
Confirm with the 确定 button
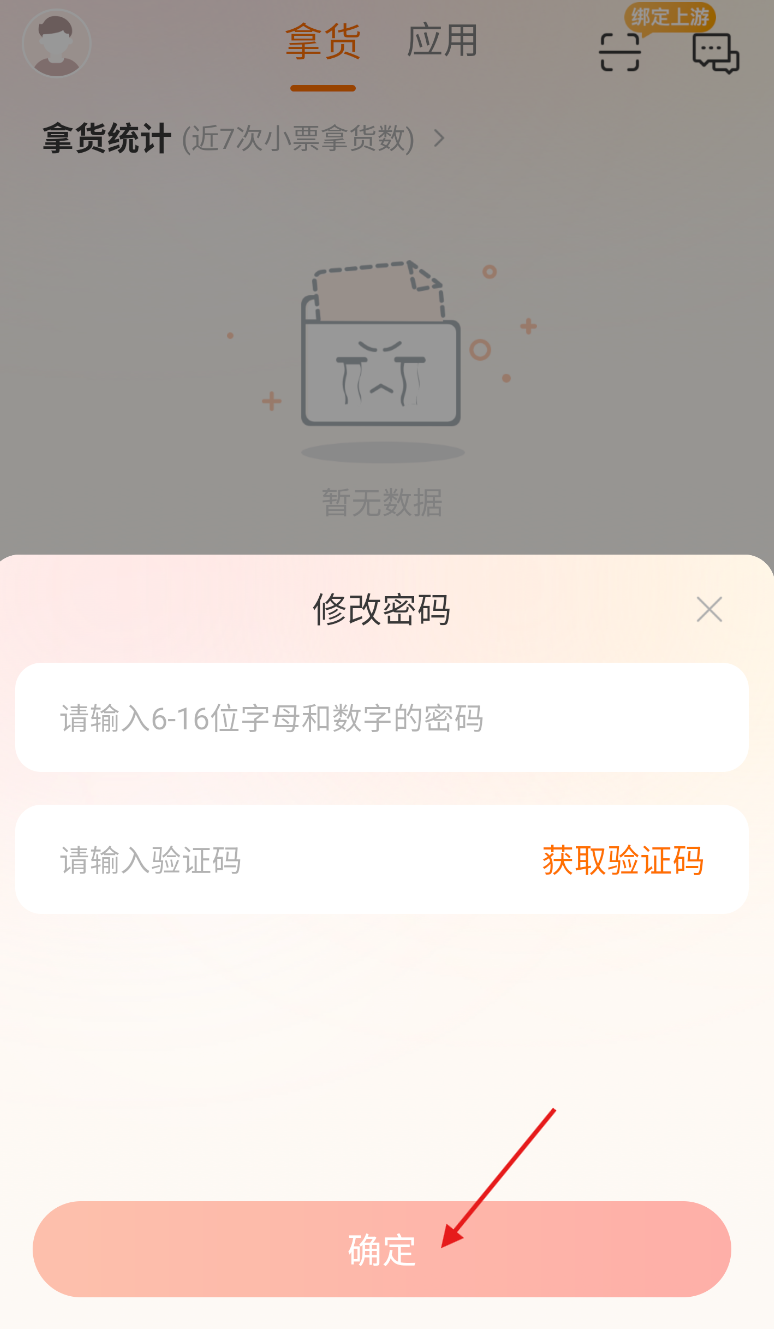[x=382, y=1249]
